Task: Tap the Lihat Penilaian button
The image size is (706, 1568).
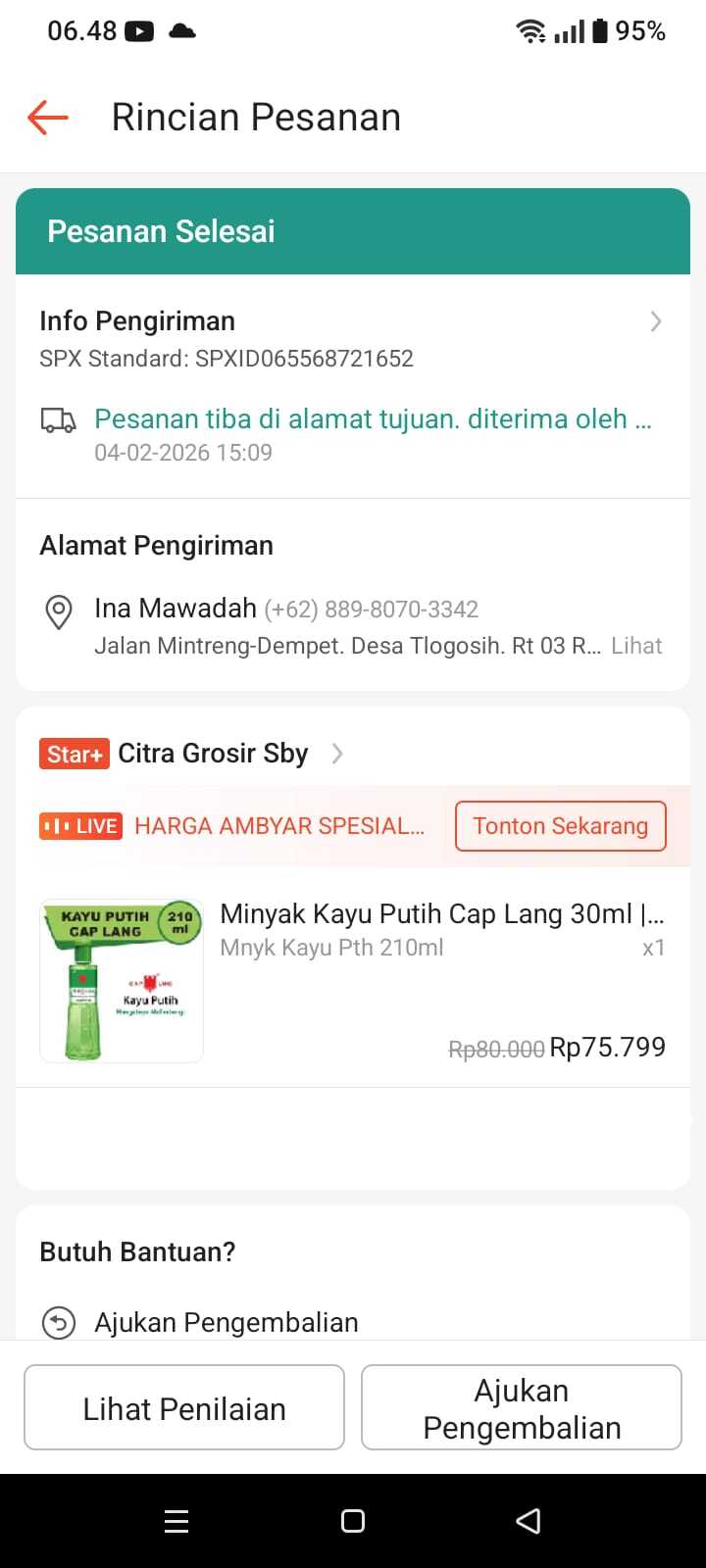Action: 184,1408
